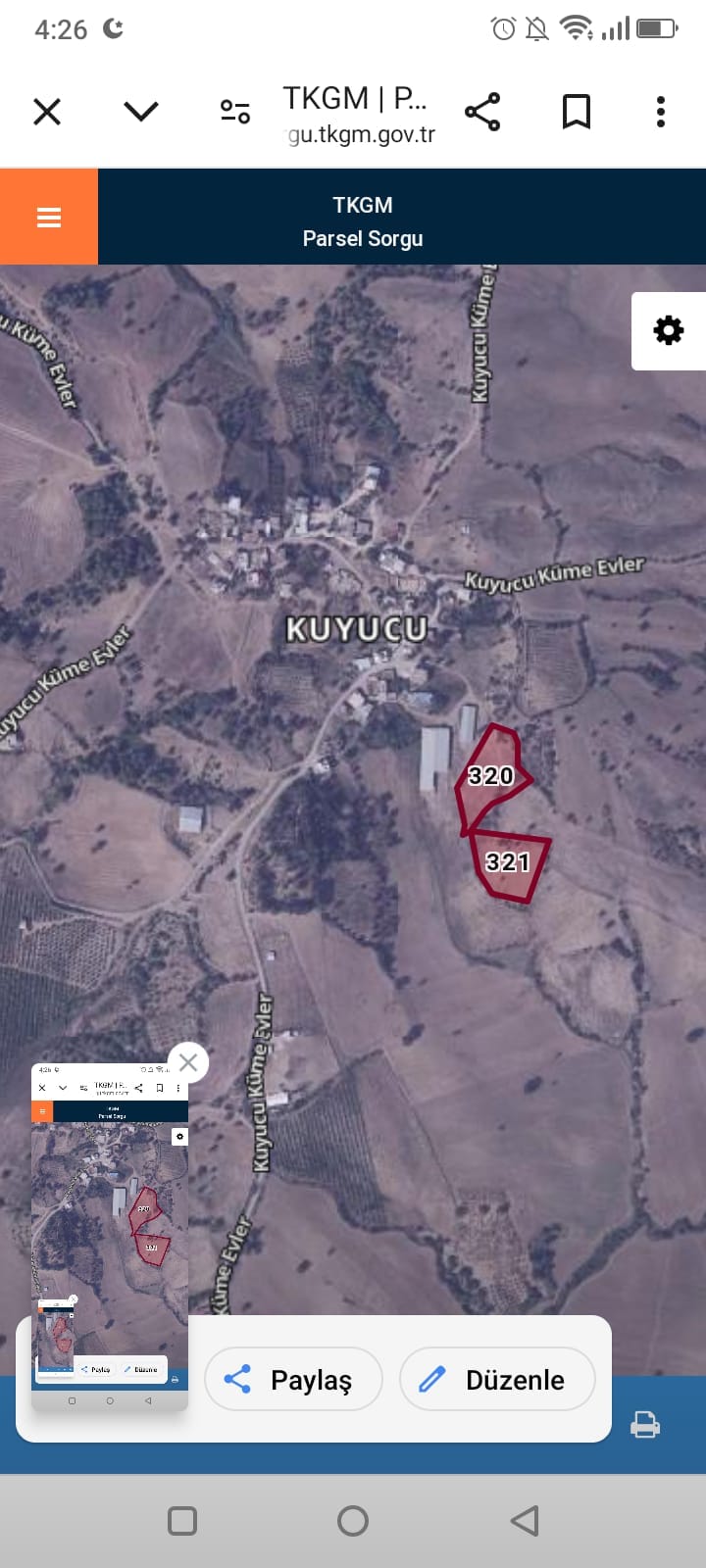This screenshot has height=1568, width=706.
Task: Bookmark the TKGM page
Action: [x=577, y=112]
